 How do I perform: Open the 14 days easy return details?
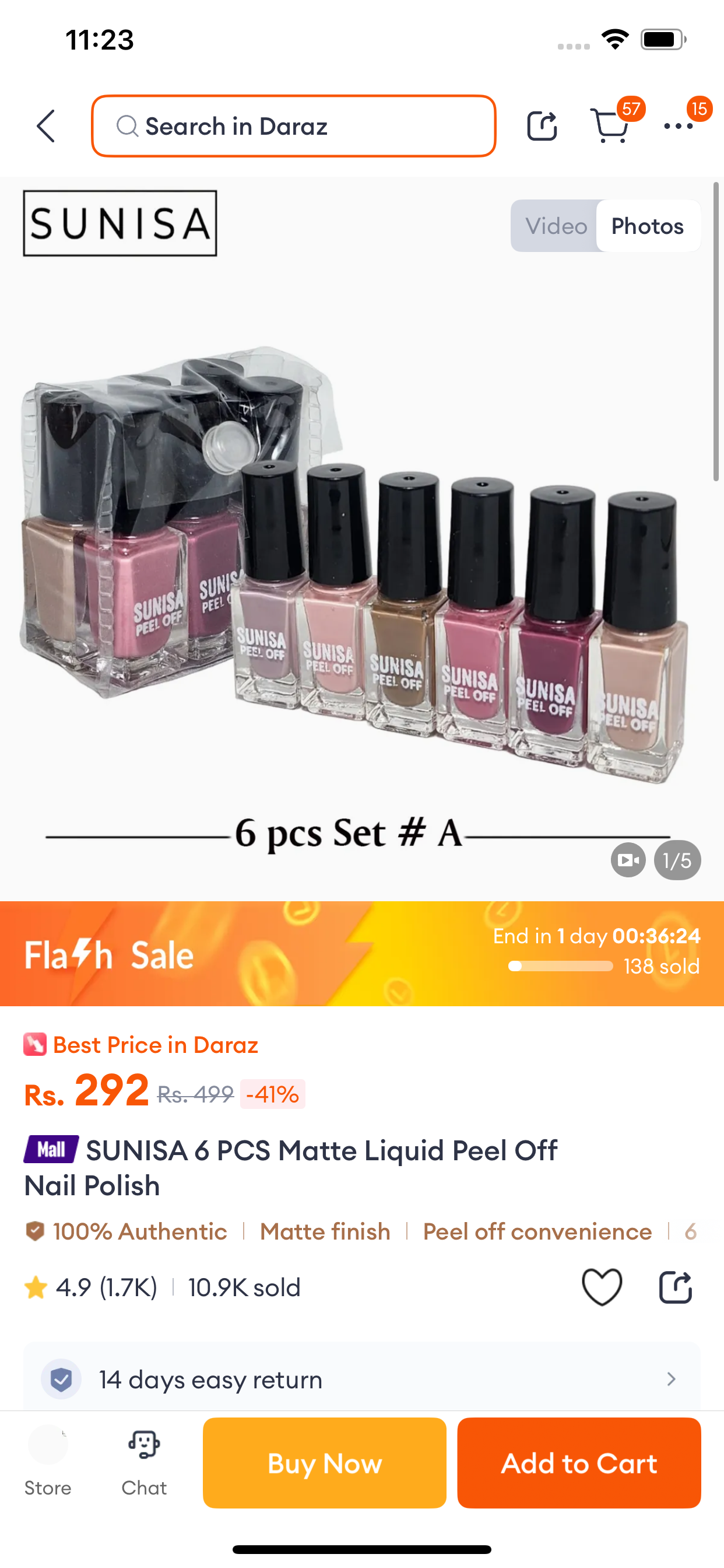point(361,1378)
